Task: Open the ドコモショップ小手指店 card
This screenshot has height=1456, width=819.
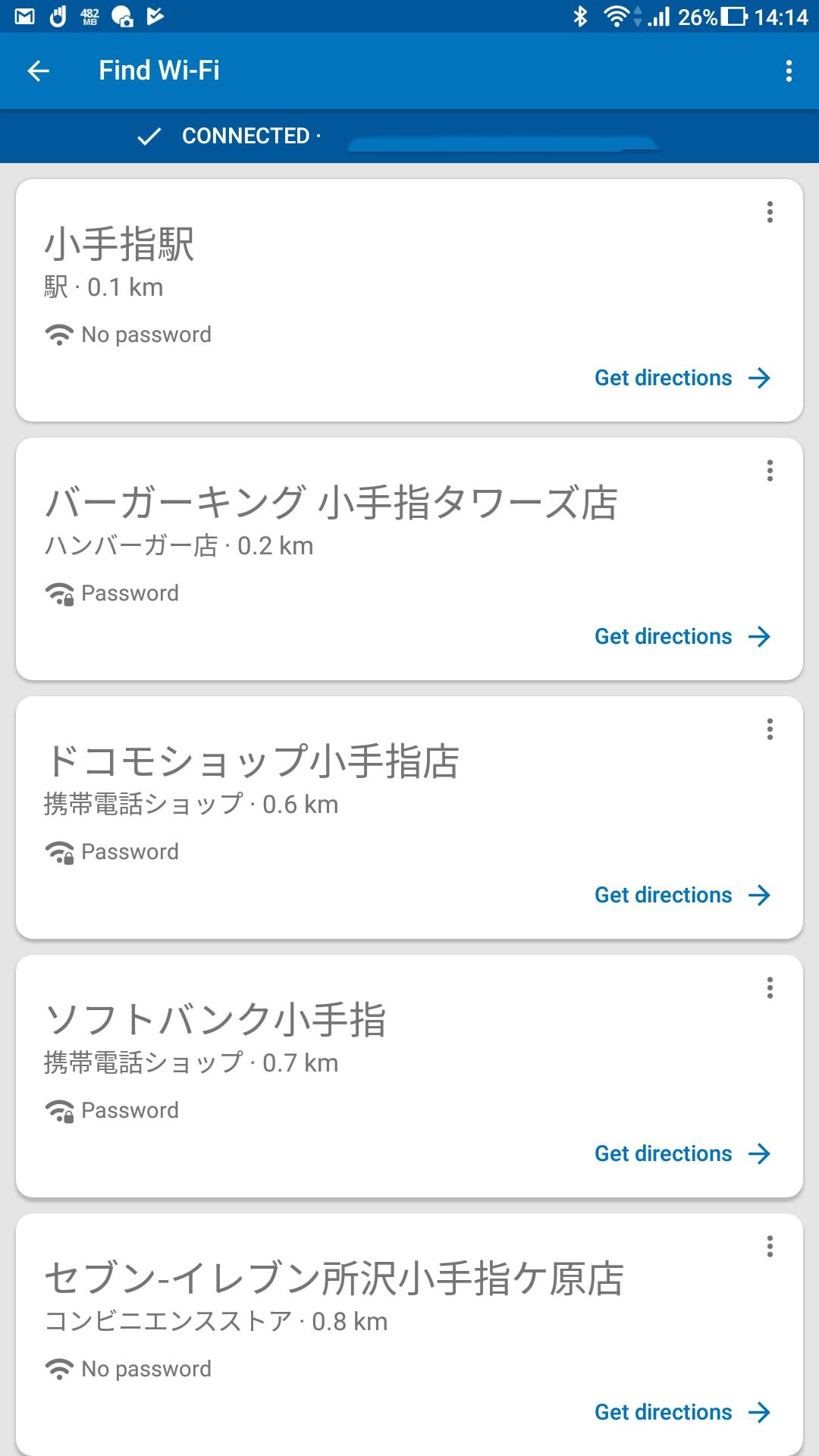Action: pyautogui.click(x=409, y=817)
